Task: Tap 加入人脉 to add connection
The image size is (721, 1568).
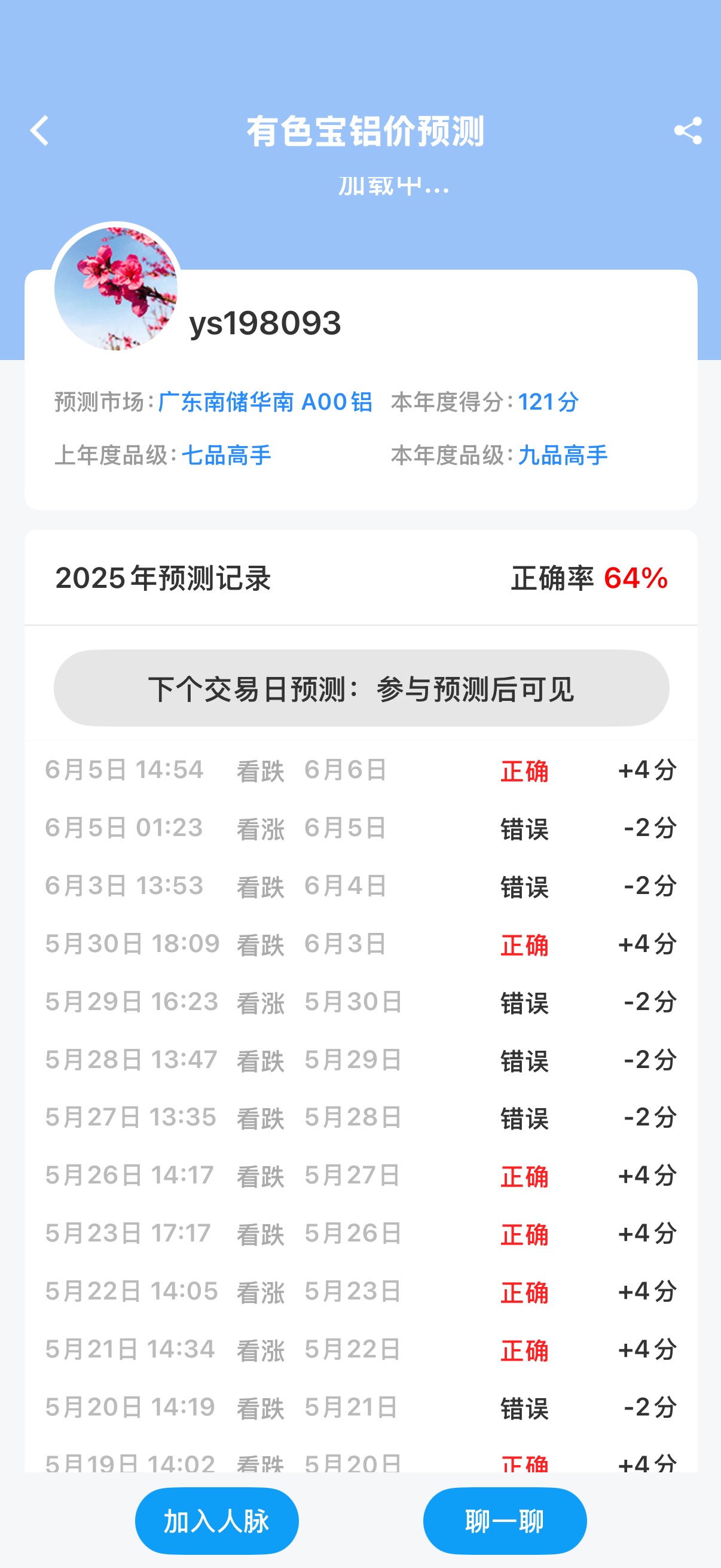Action: (216, 1521)
